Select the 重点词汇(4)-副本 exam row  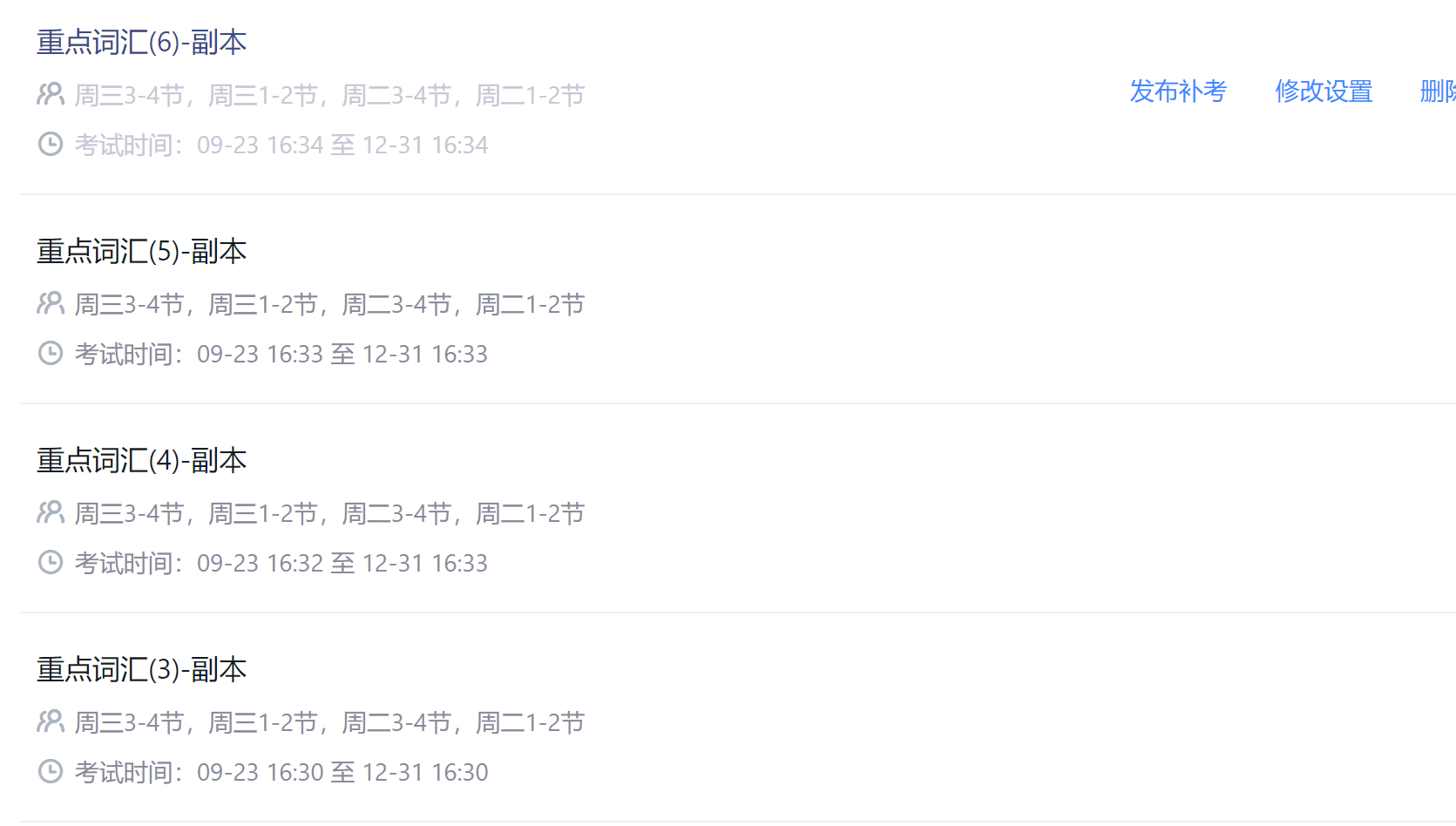coord(141,461)
